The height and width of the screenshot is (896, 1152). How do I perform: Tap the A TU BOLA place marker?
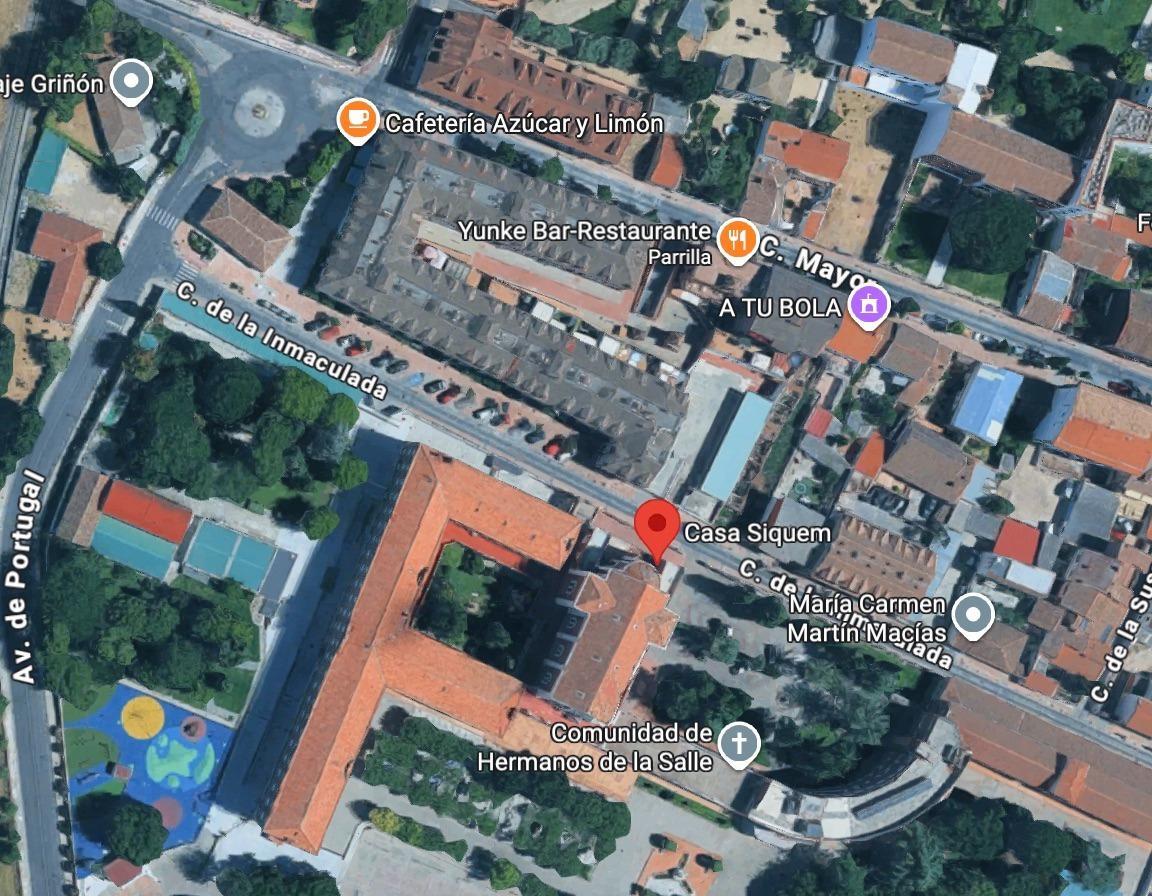[x=870, y=306]
